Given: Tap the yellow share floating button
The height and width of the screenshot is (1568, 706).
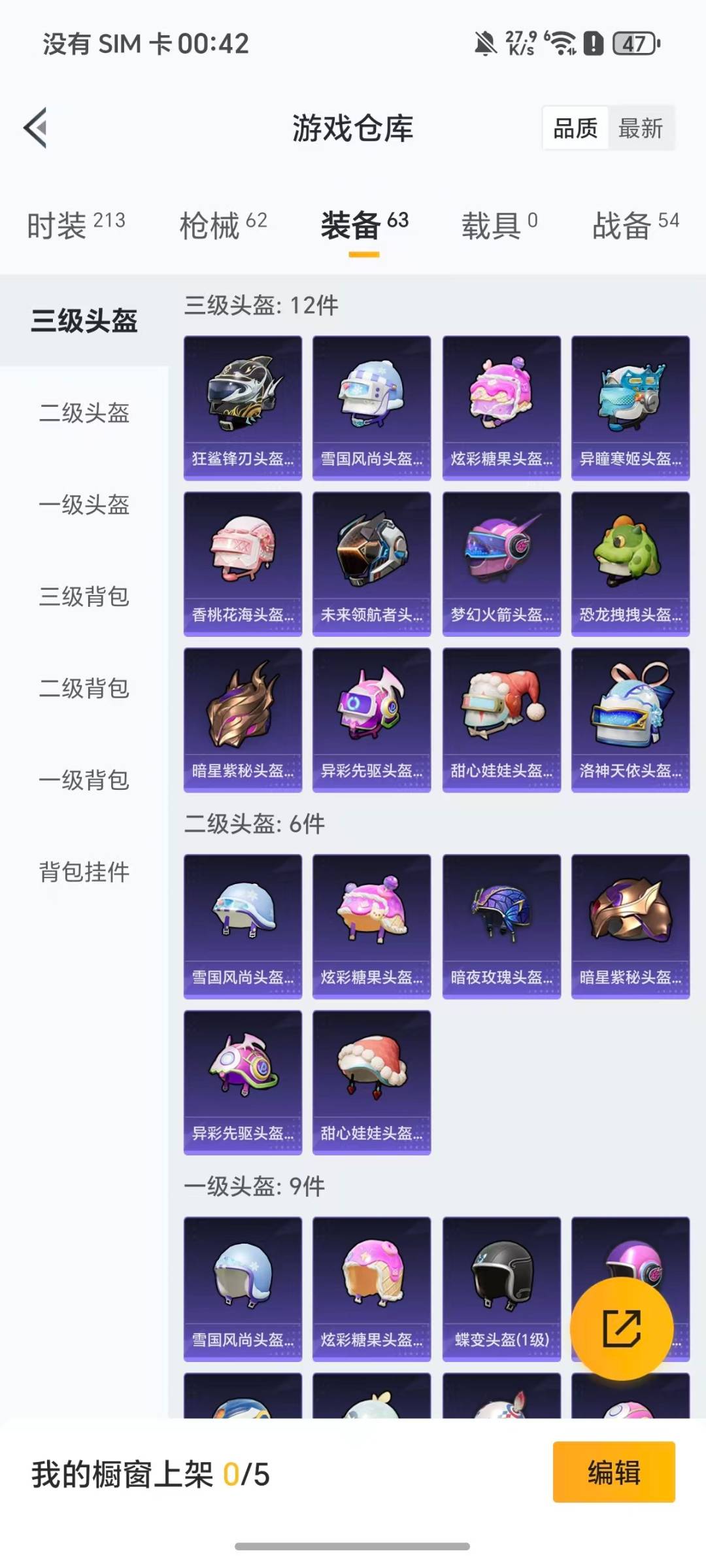Looking at the screenshot, I should point(621,1328).
